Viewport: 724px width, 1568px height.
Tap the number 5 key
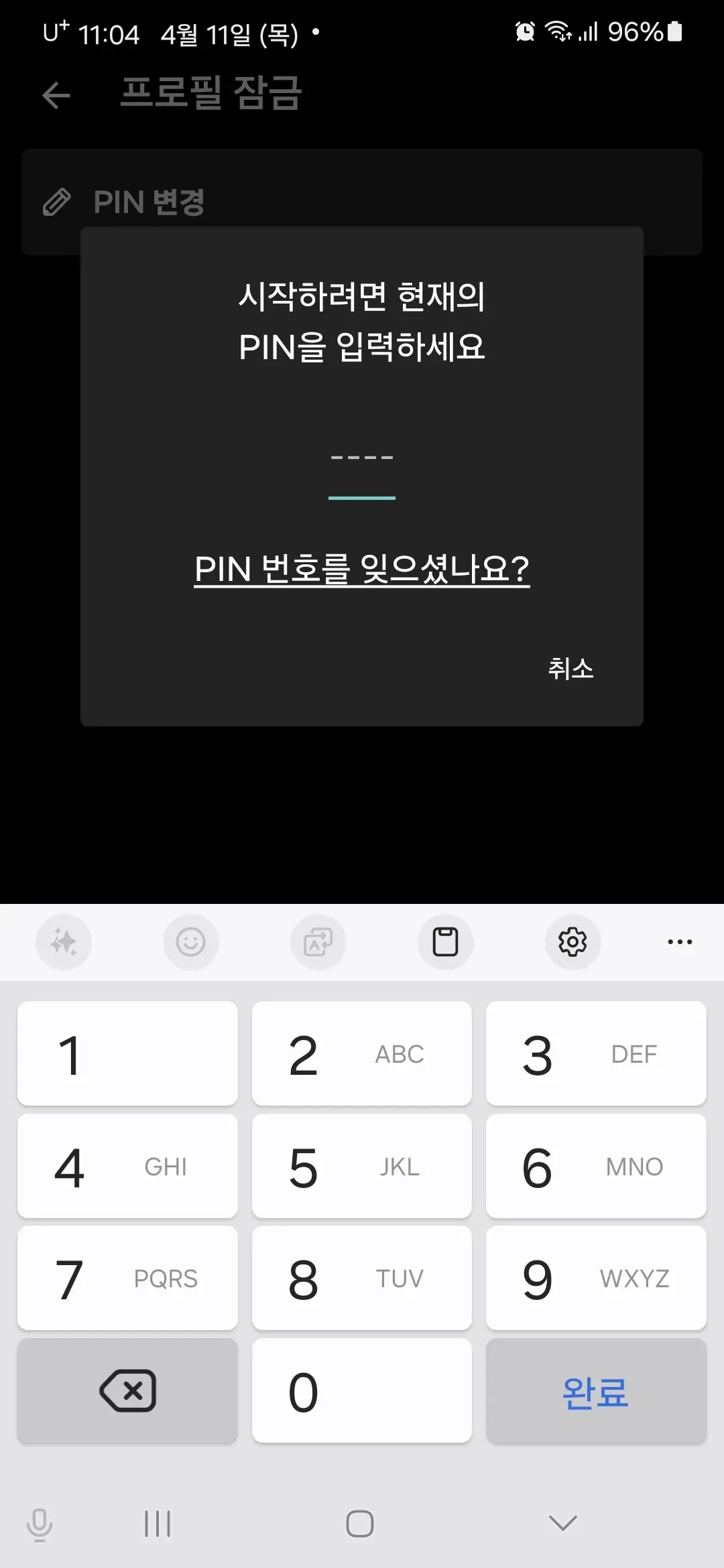[x=361, y=1166]
